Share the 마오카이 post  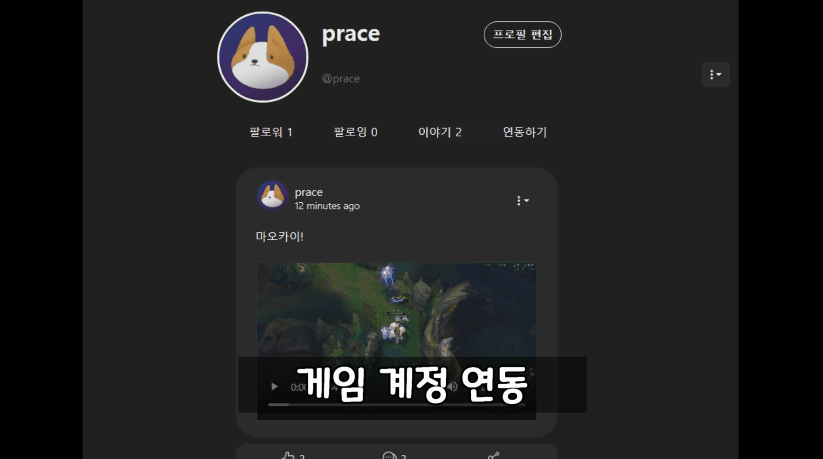tap(493, 456)
